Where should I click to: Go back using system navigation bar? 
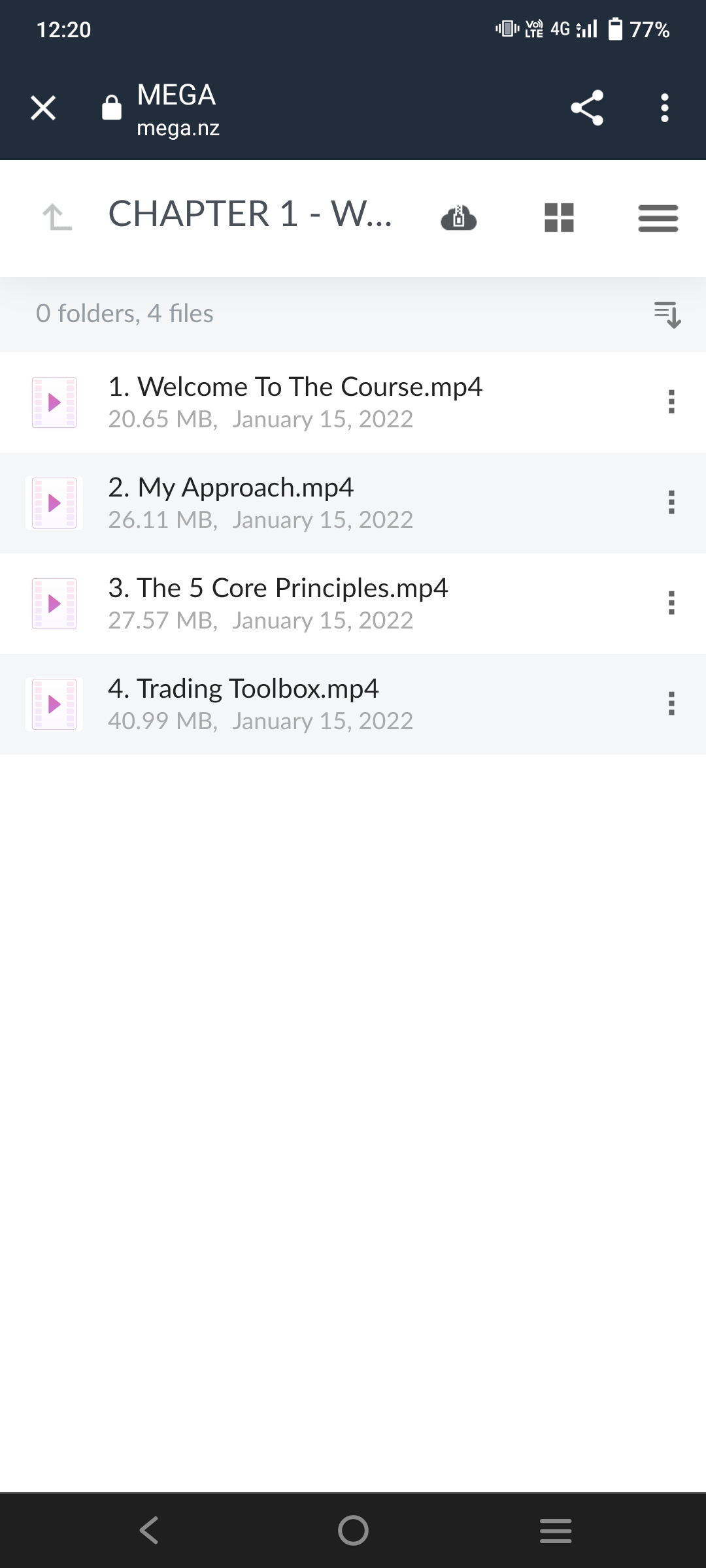click(x=149, y=1530)
